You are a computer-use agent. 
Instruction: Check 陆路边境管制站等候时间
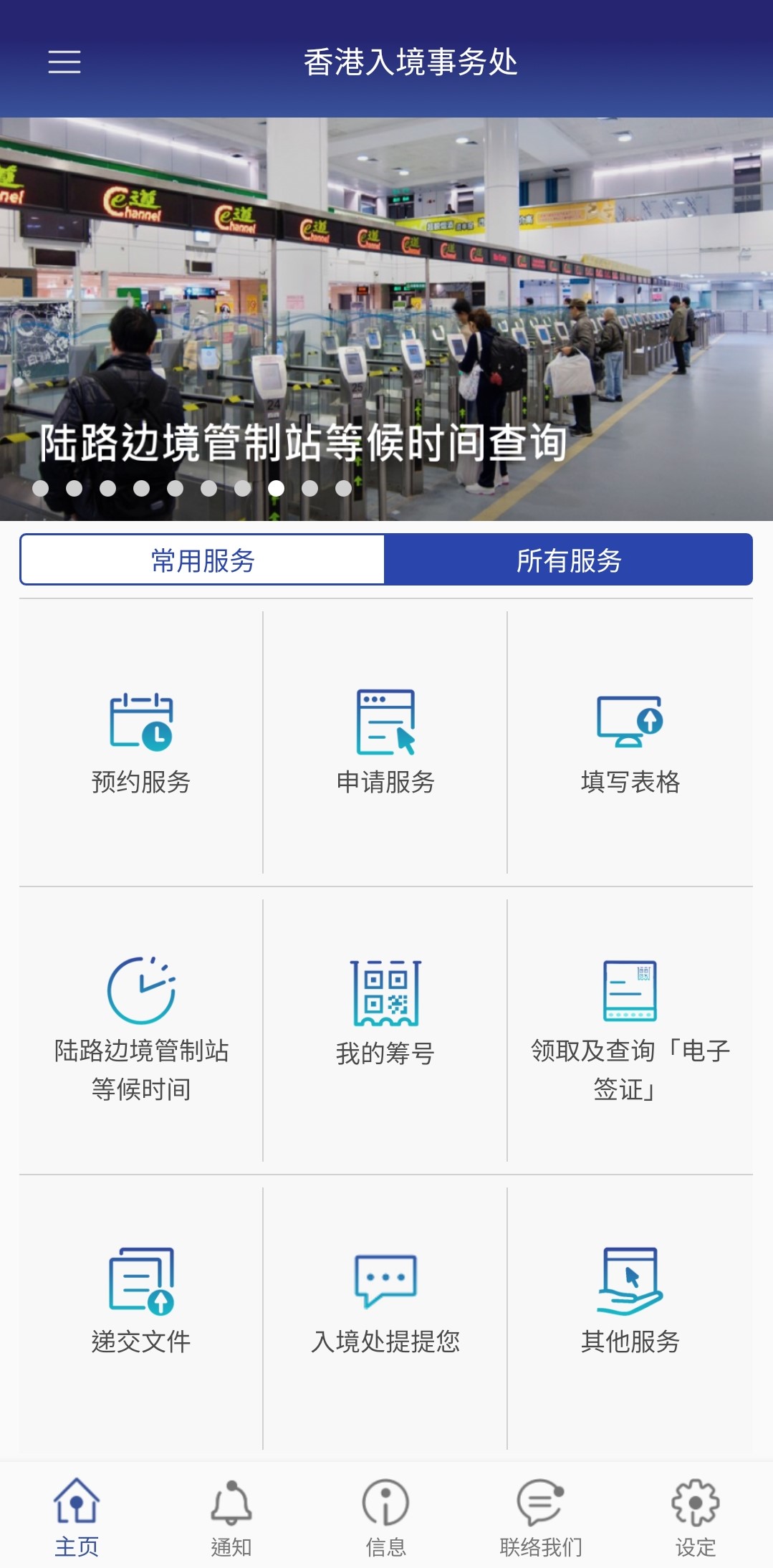pyautogui.click(x=141, y=1030)
